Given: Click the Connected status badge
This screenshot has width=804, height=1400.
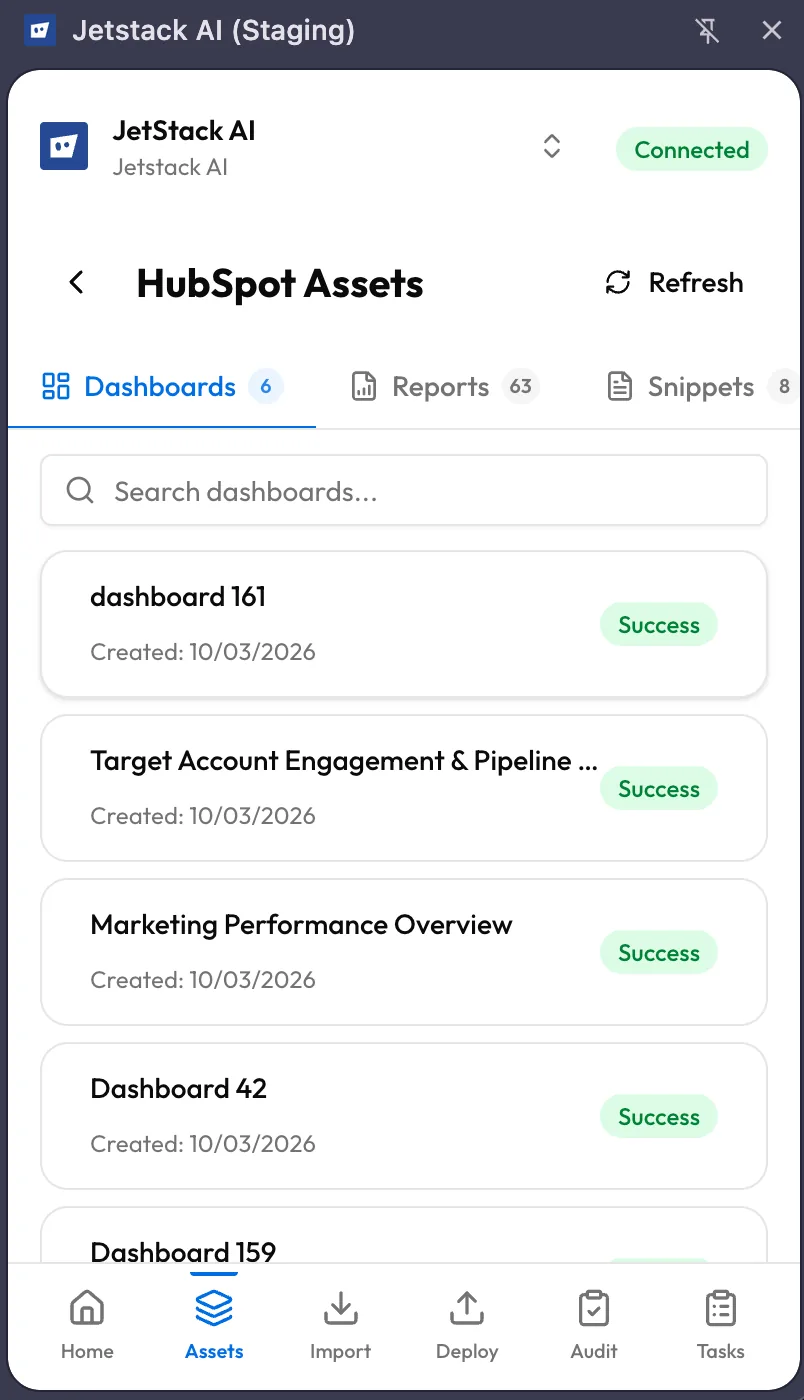Looking at the screenshot, I should (691, 149).
